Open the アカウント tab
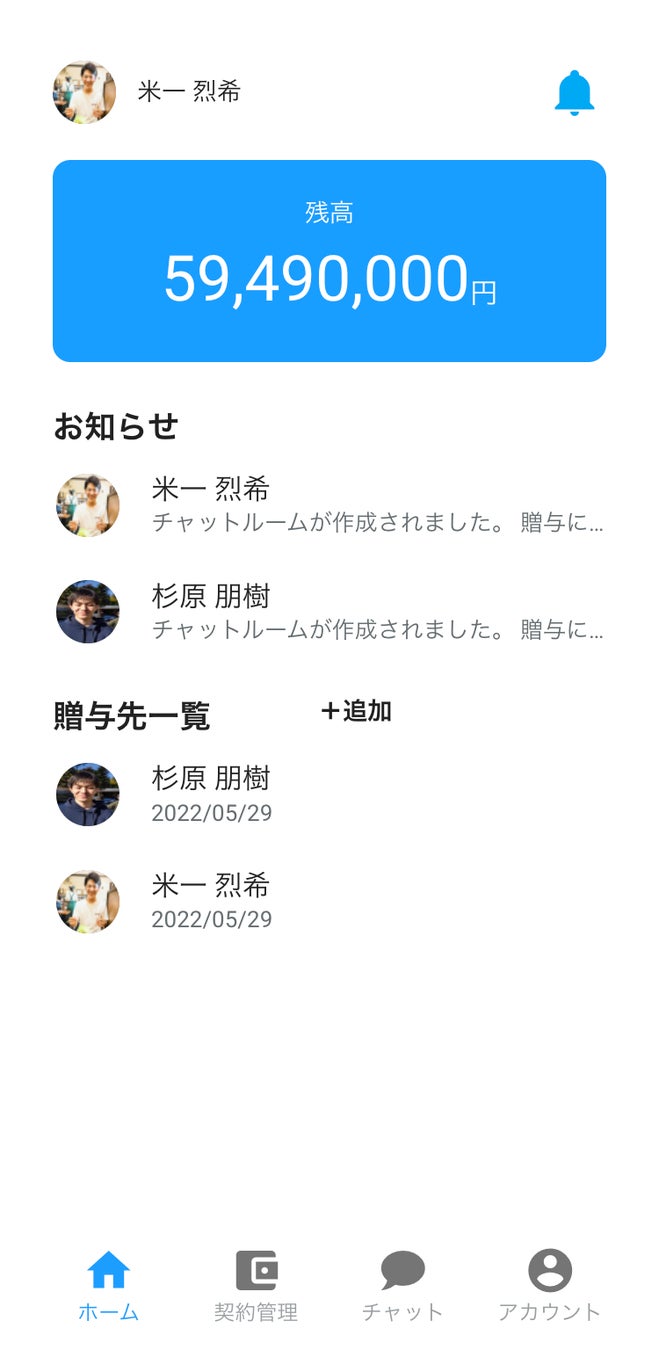Viewport: 659px width, 1350px height. [549, 1286]
